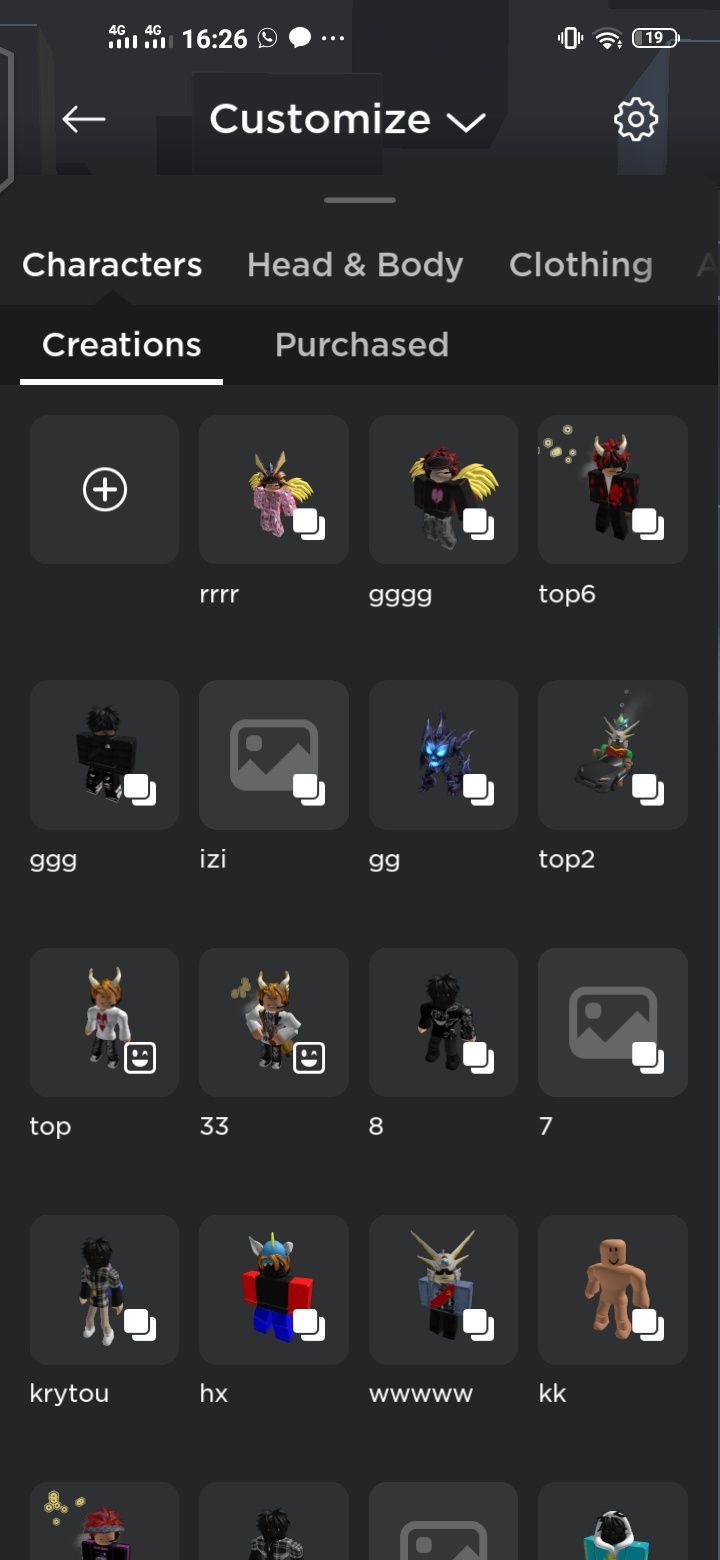Pick the kk character
The height and width of the screenshot is (1560, 720).
point(612,1289)
